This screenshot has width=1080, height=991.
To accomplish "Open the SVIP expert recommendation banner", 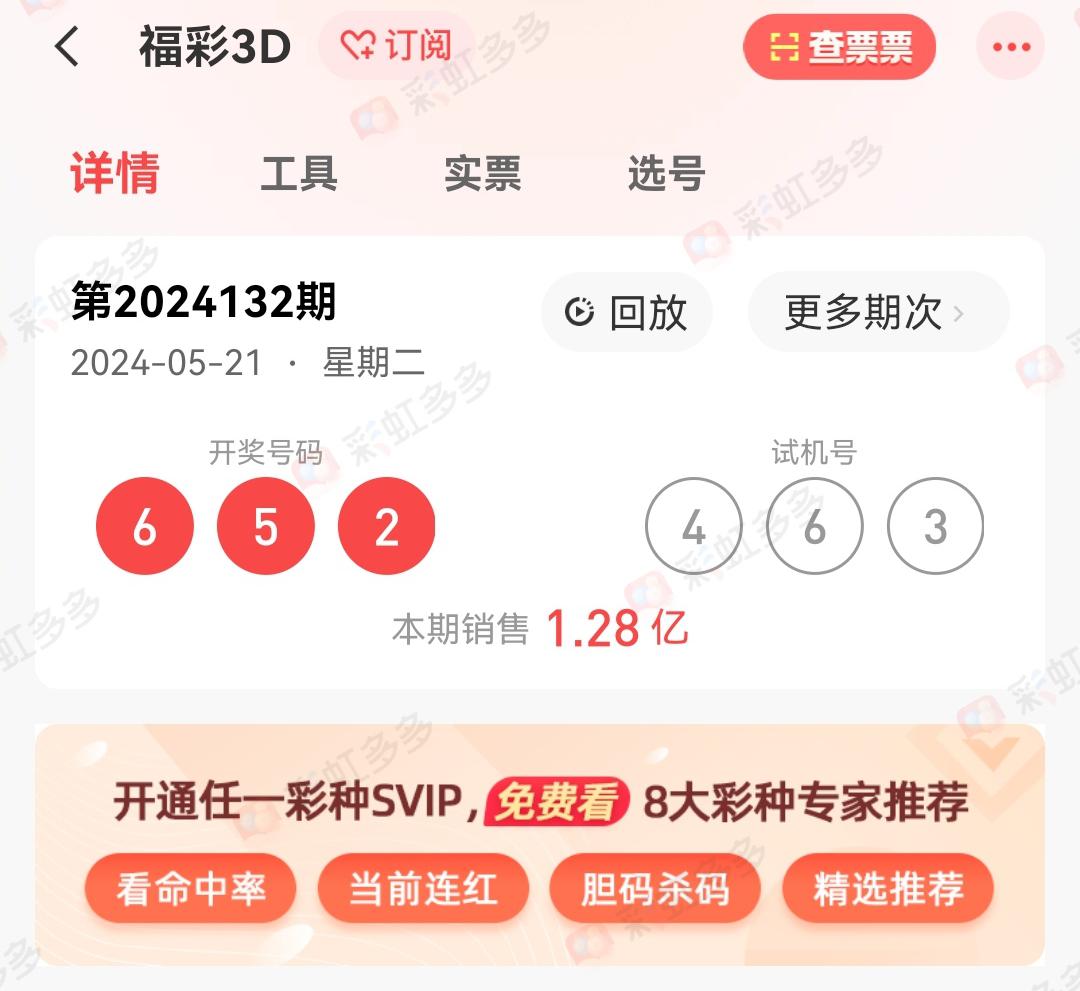I will pyautogui.click(x=540, y=801).
